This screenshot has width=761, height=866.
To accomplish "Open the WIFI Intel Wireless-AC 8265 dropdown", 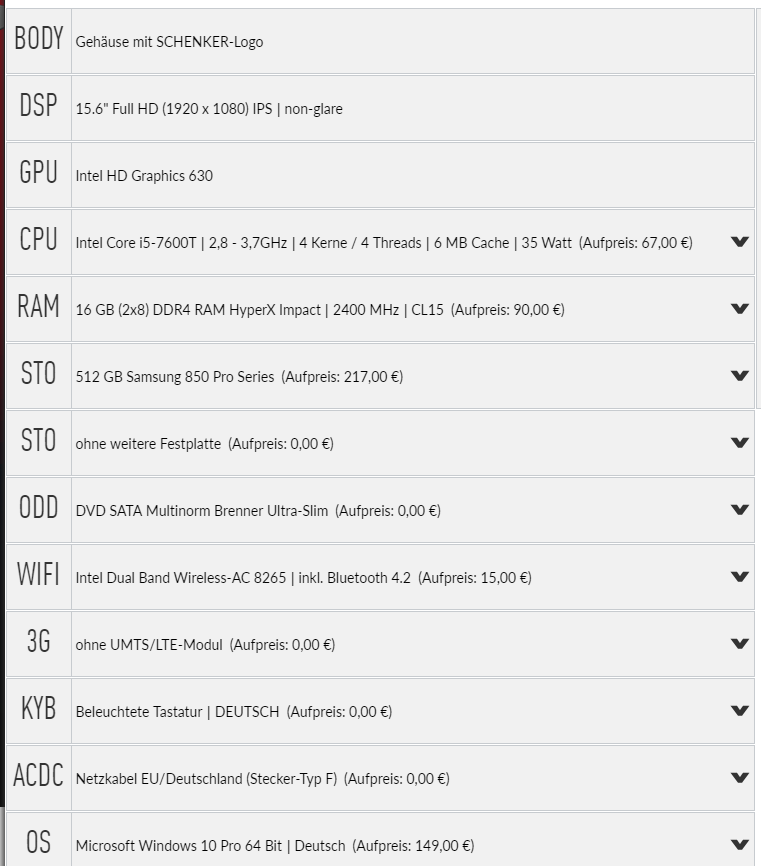I will click(x=739, y=577).
